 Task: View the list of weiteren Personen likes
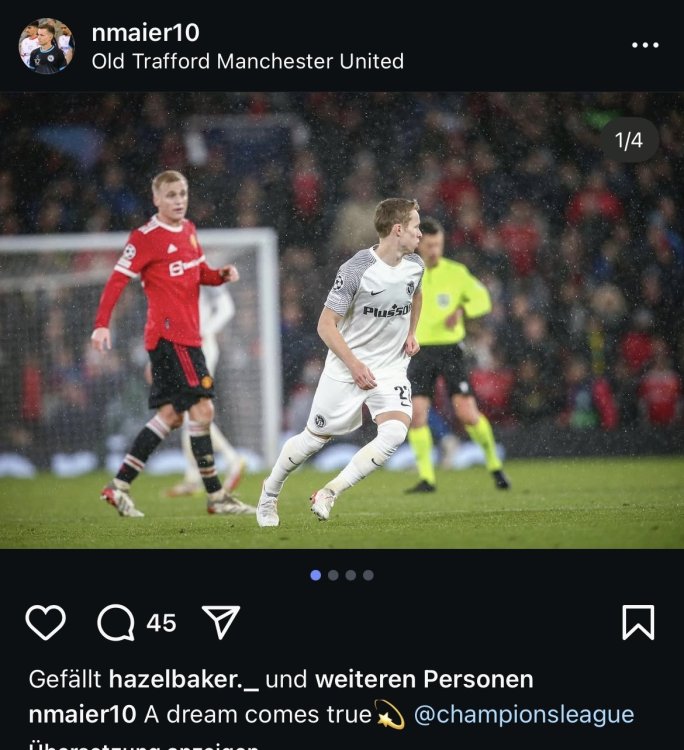tap(424, 680)
